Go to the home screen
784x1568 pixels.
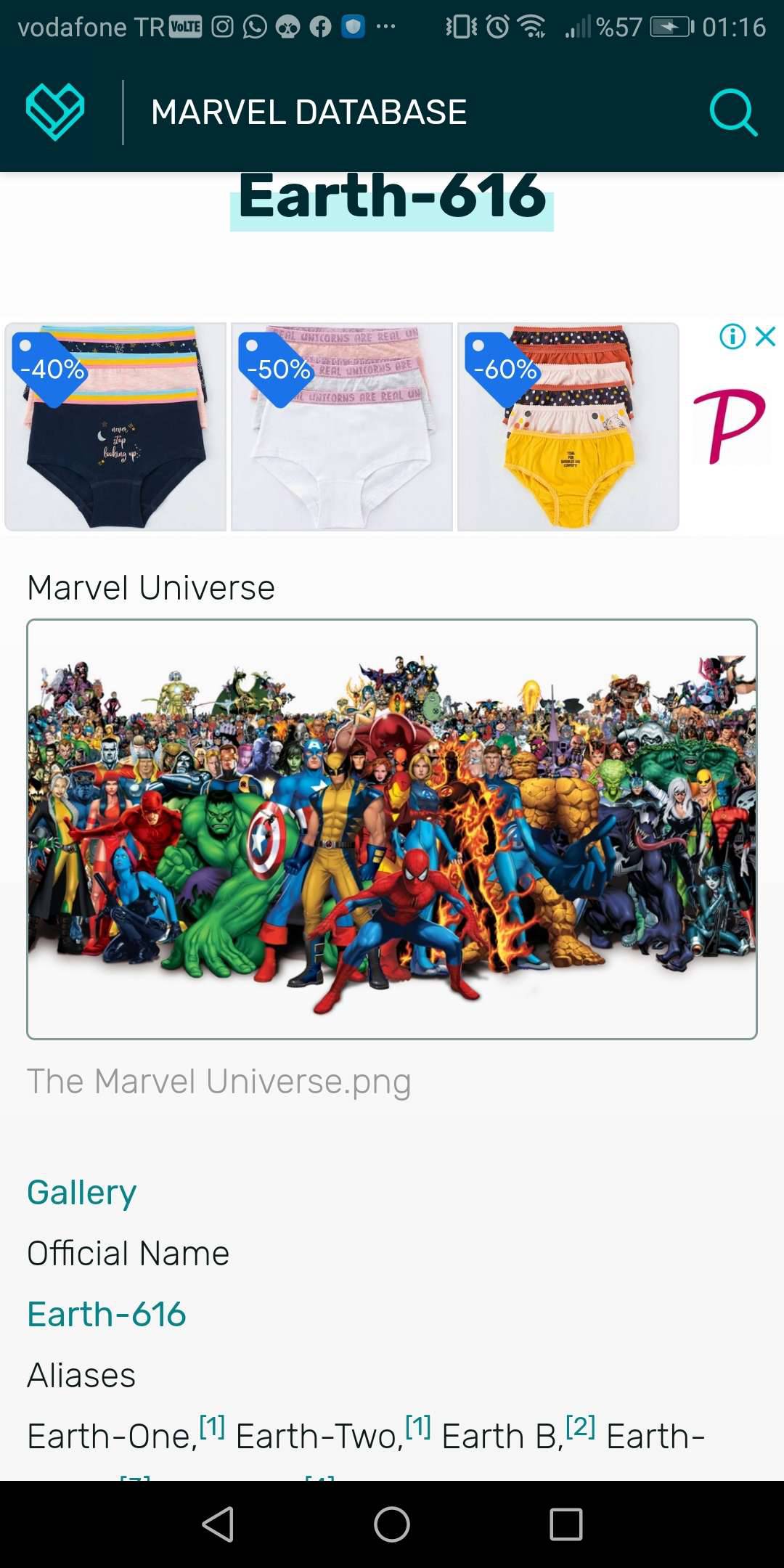[392, 1524]
